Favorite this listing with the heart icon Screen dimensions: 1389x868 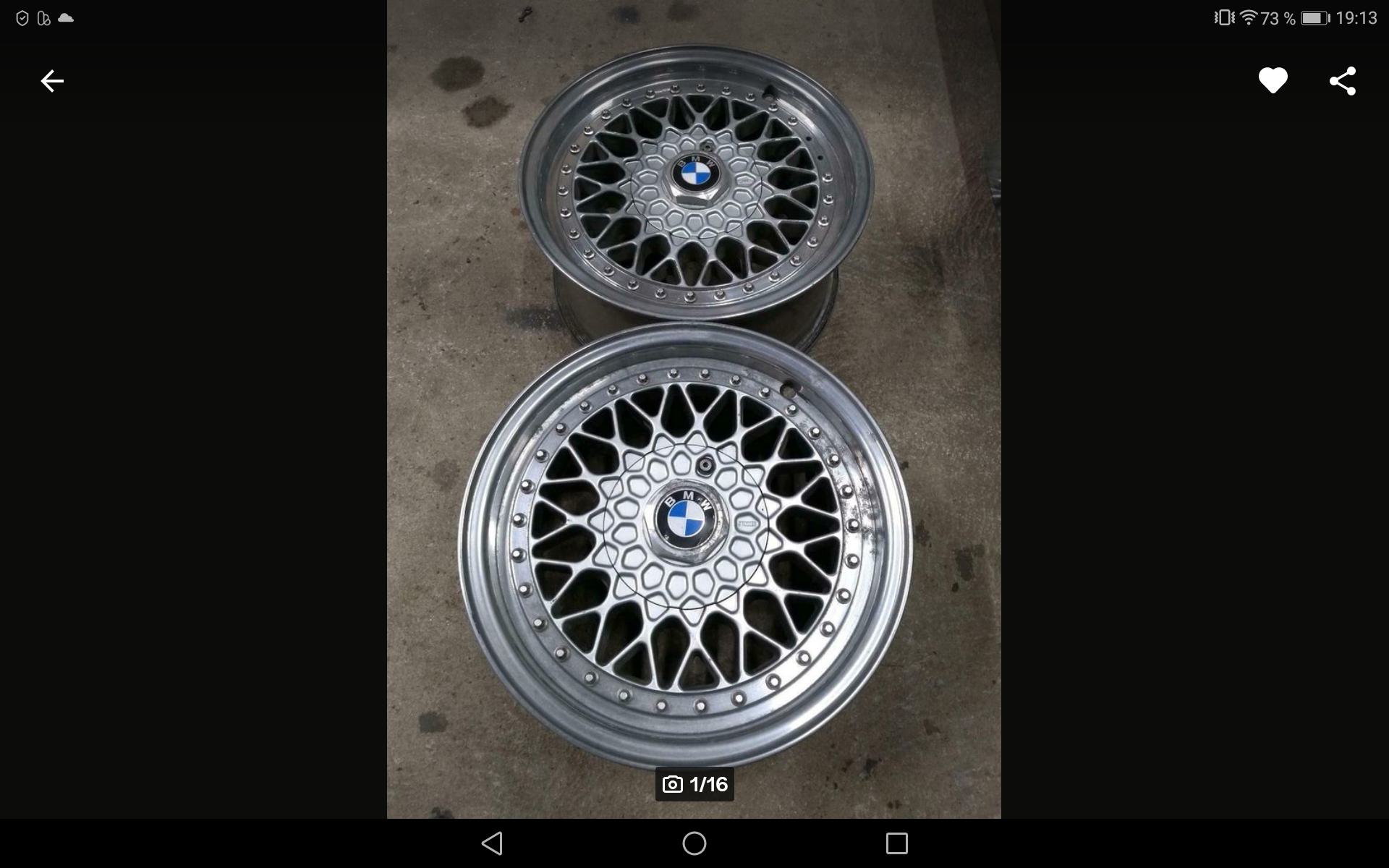tap(1273, 80)
